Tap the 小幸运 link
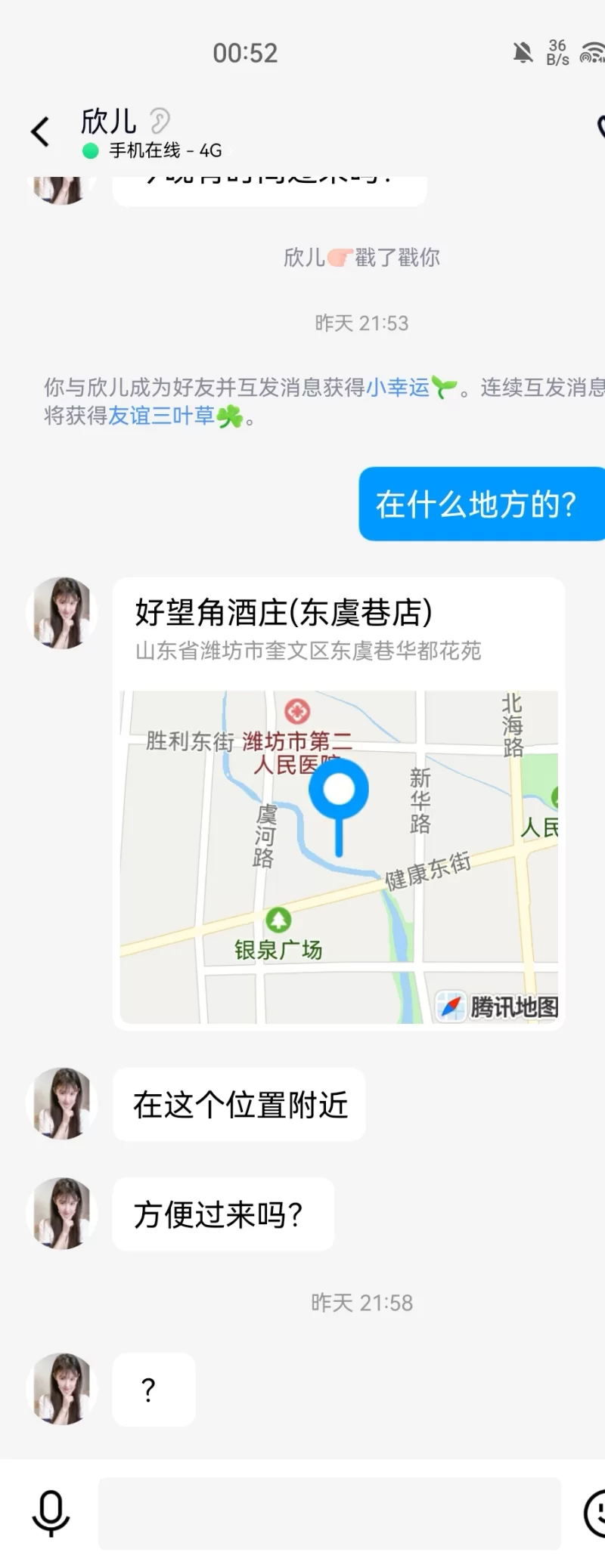 (x=398, y=388)
